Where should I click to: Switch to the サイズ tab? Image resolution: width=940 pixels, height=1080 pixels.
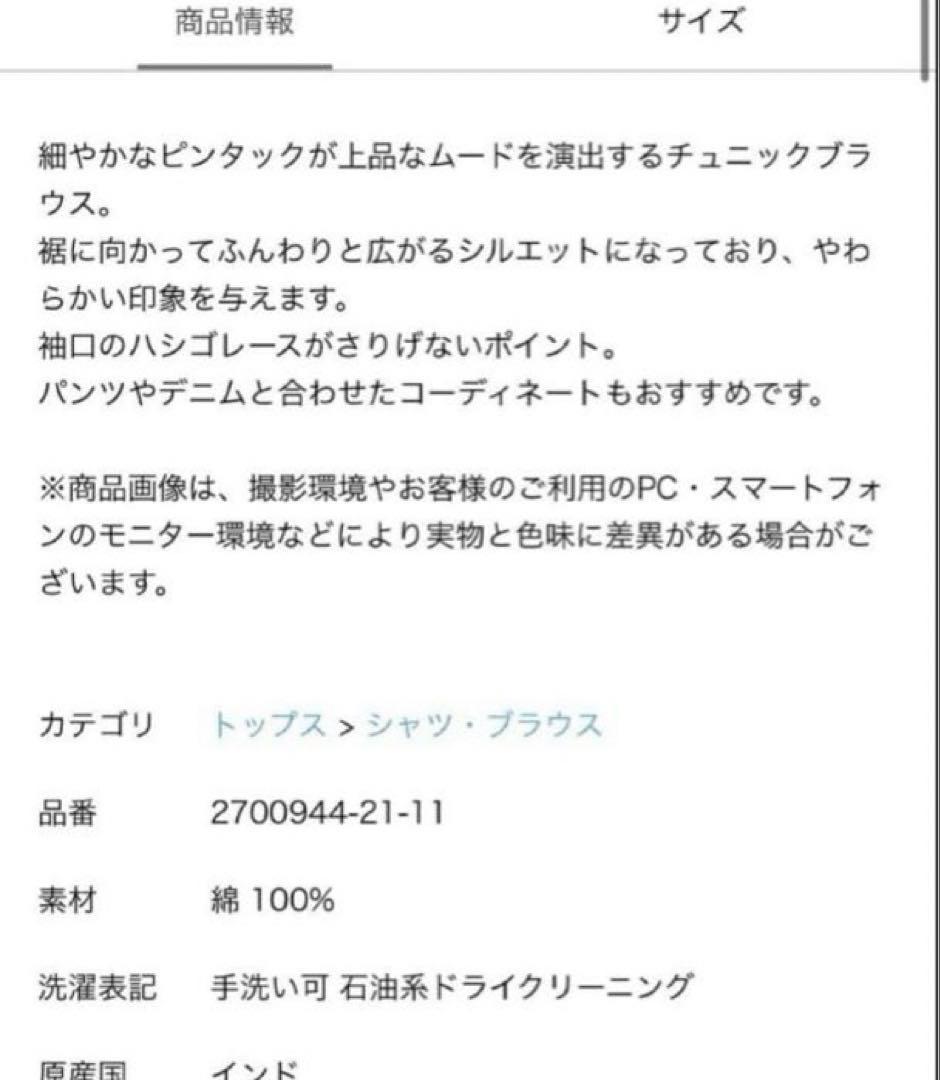click(701, 22)
